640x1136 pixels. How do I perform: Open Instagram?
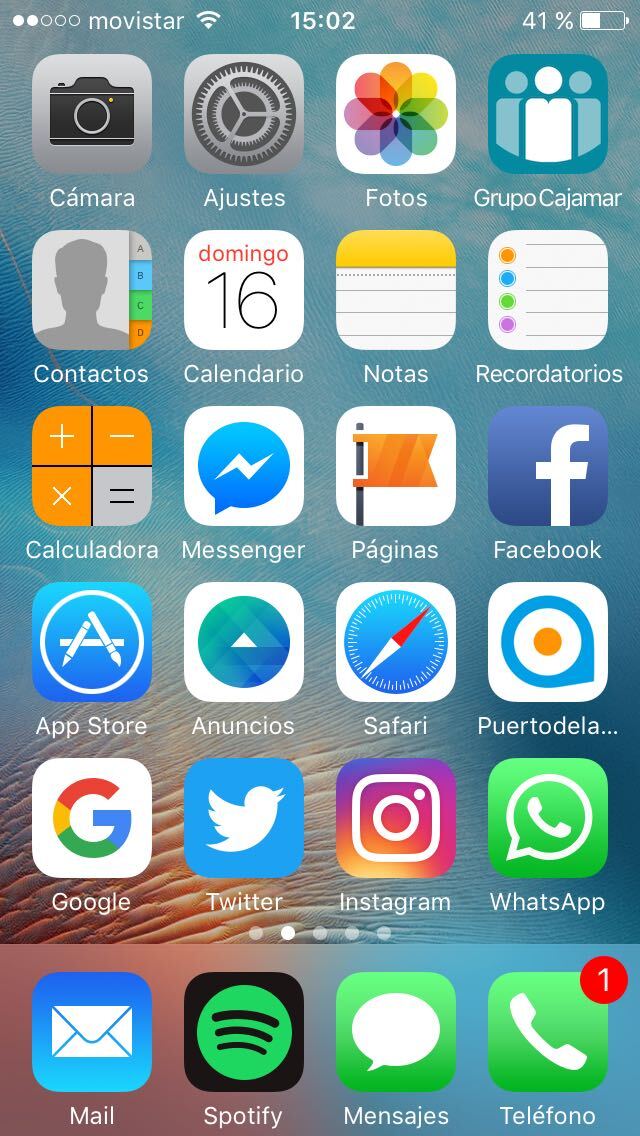[396, 818]
